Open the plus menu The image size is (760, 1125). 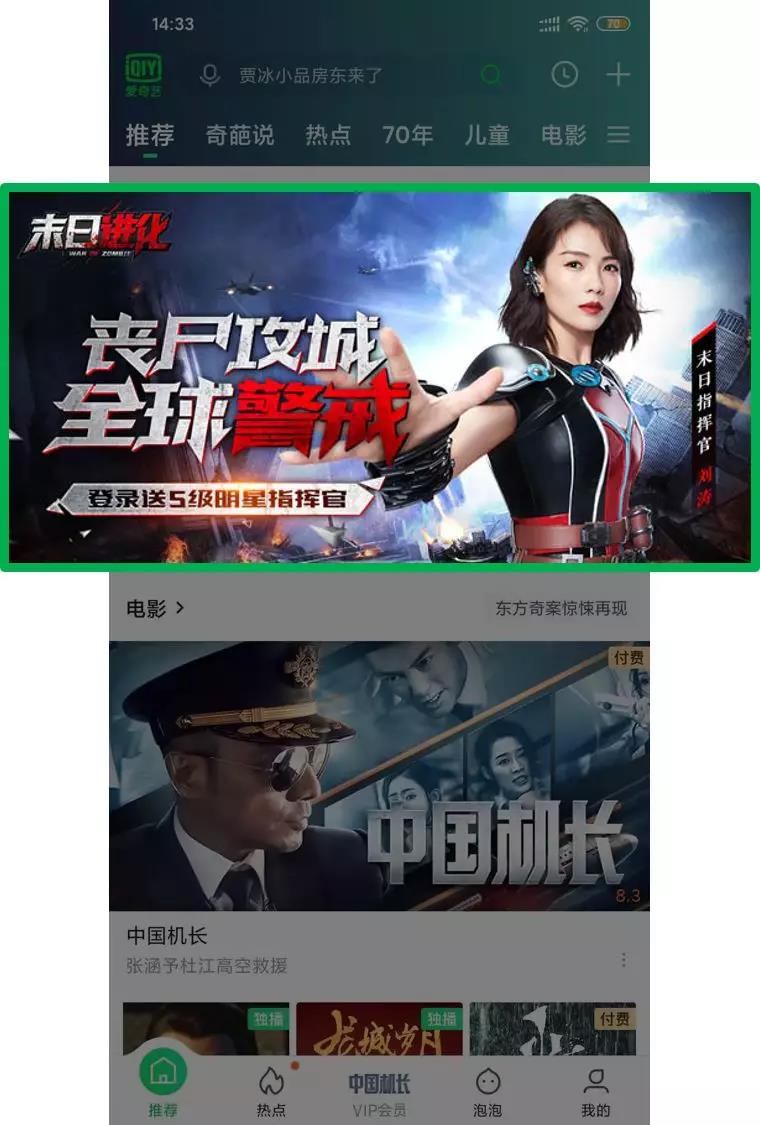click(619, 75)
